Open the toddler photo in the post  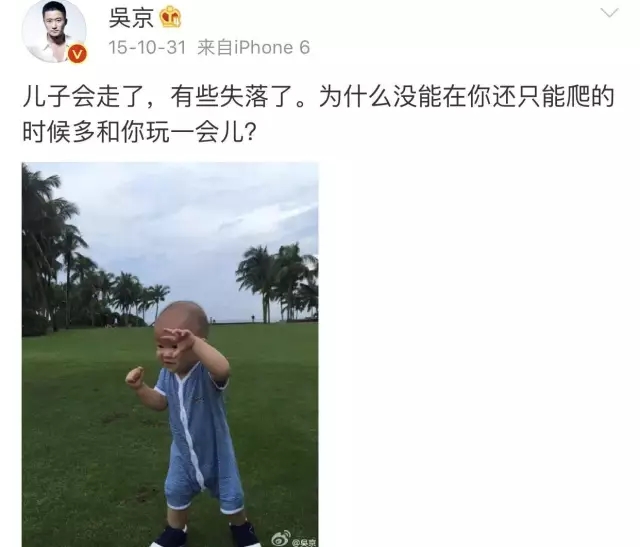170,354
